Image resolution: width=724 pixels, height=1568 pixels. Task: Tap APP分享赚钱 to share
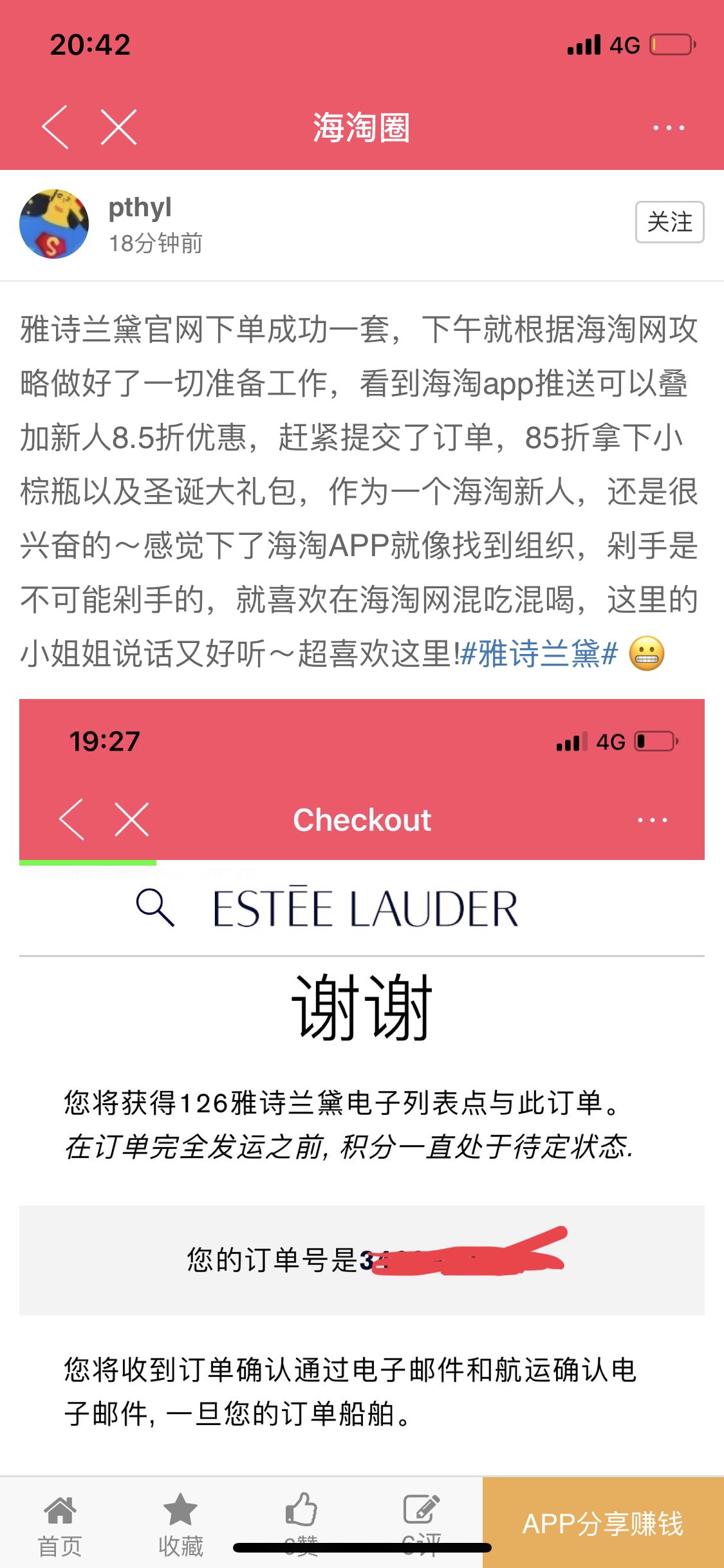[x=603, y=1523]
